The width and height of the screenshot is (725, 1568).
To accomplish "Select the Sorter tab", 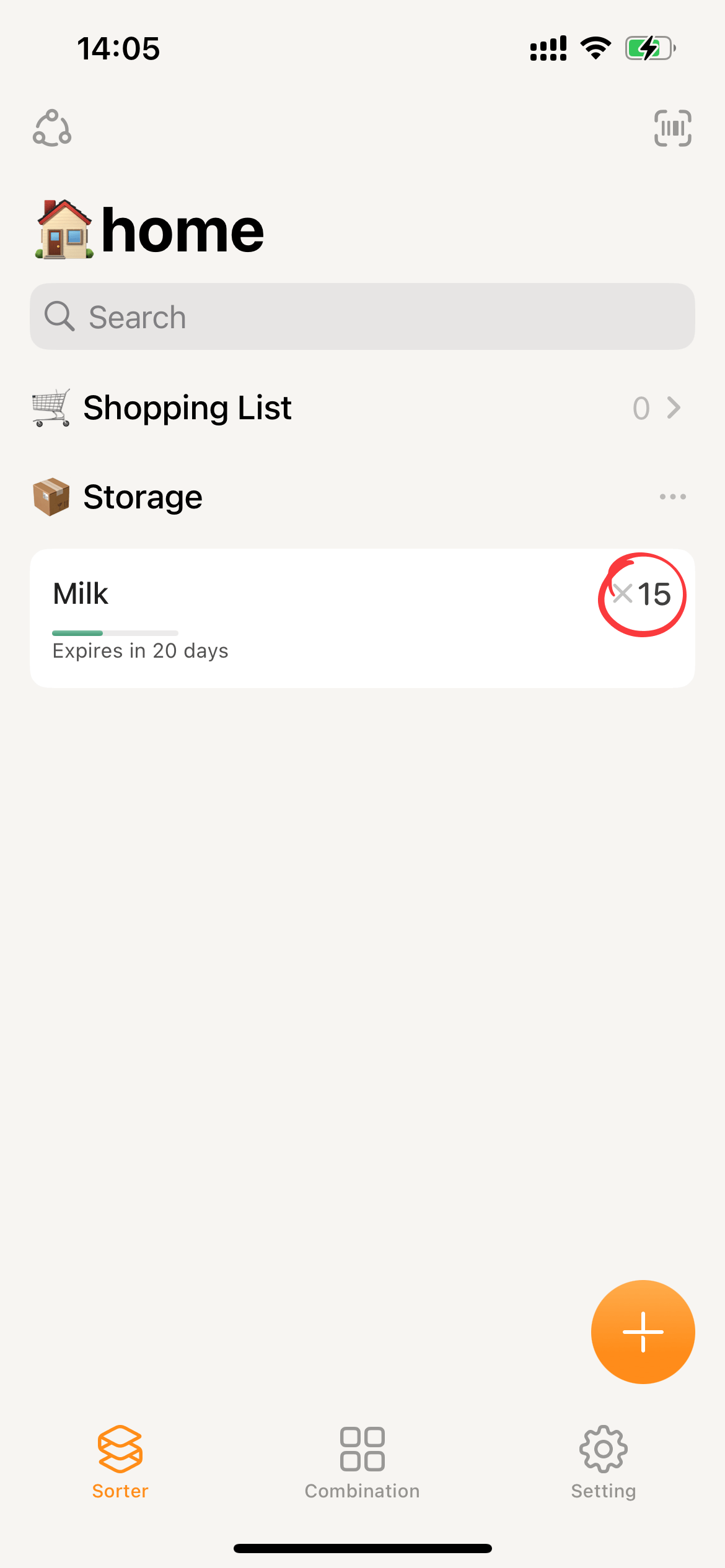I will (120, 1463).
